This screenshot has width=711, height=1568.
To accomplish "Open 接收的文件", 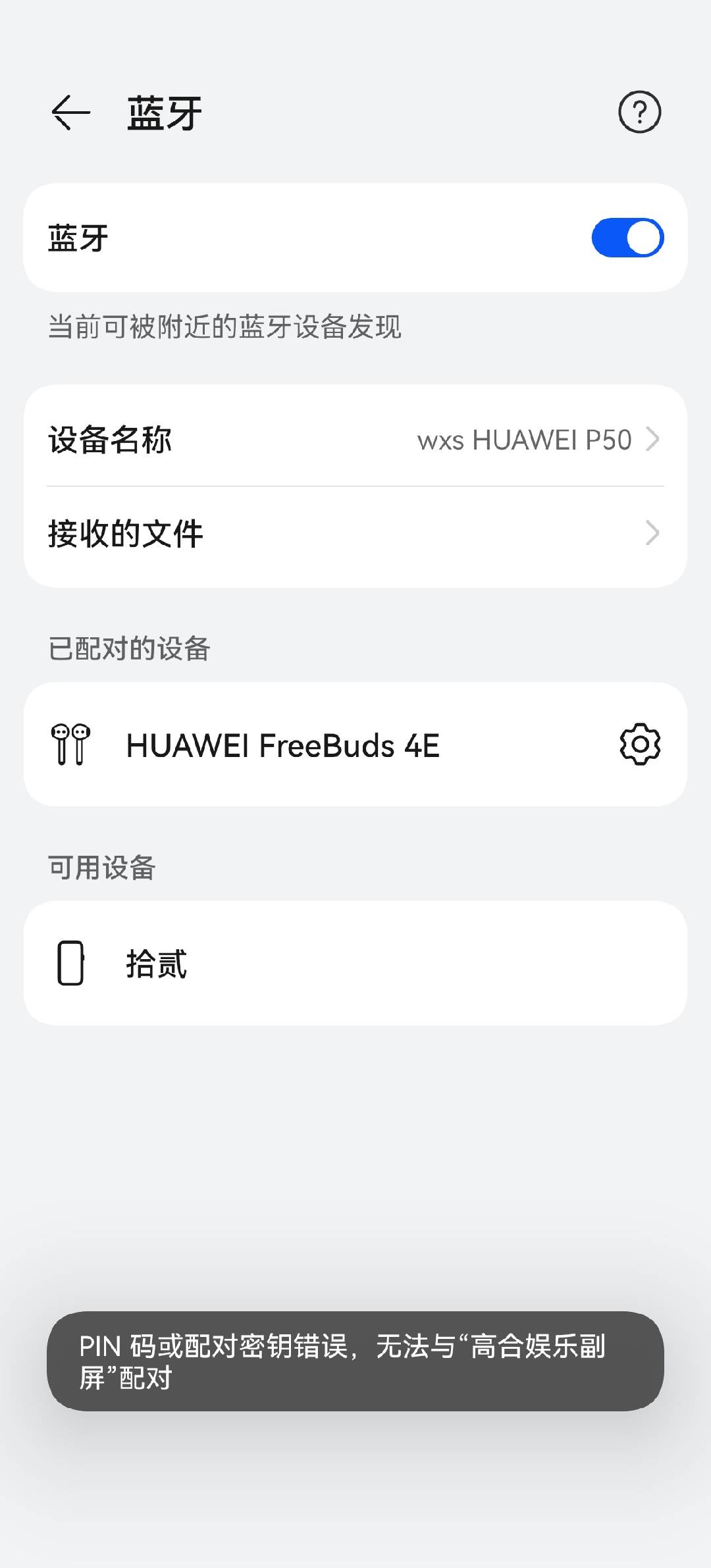I will [x=355, y=533].
